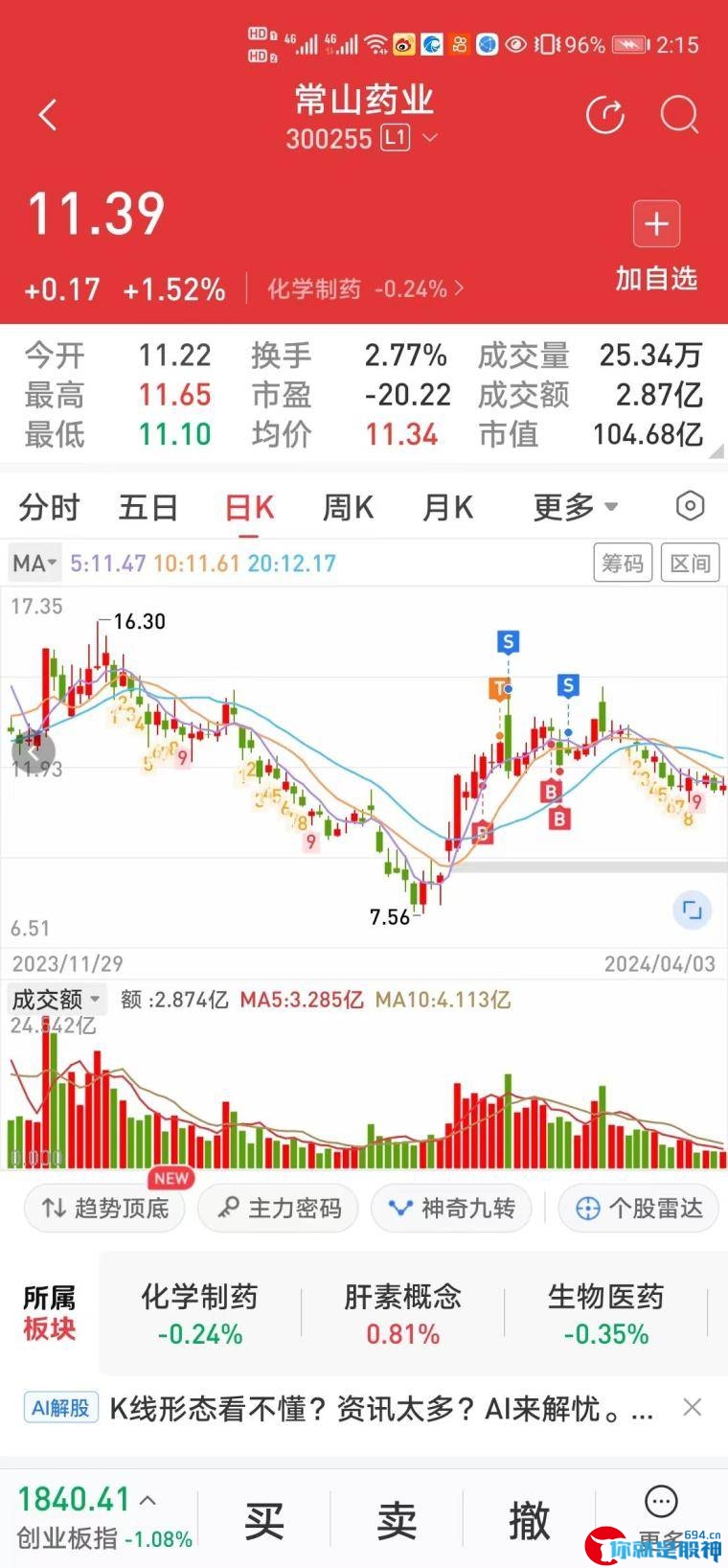Dismiss the AI解股 banner

click(692, 1407)
